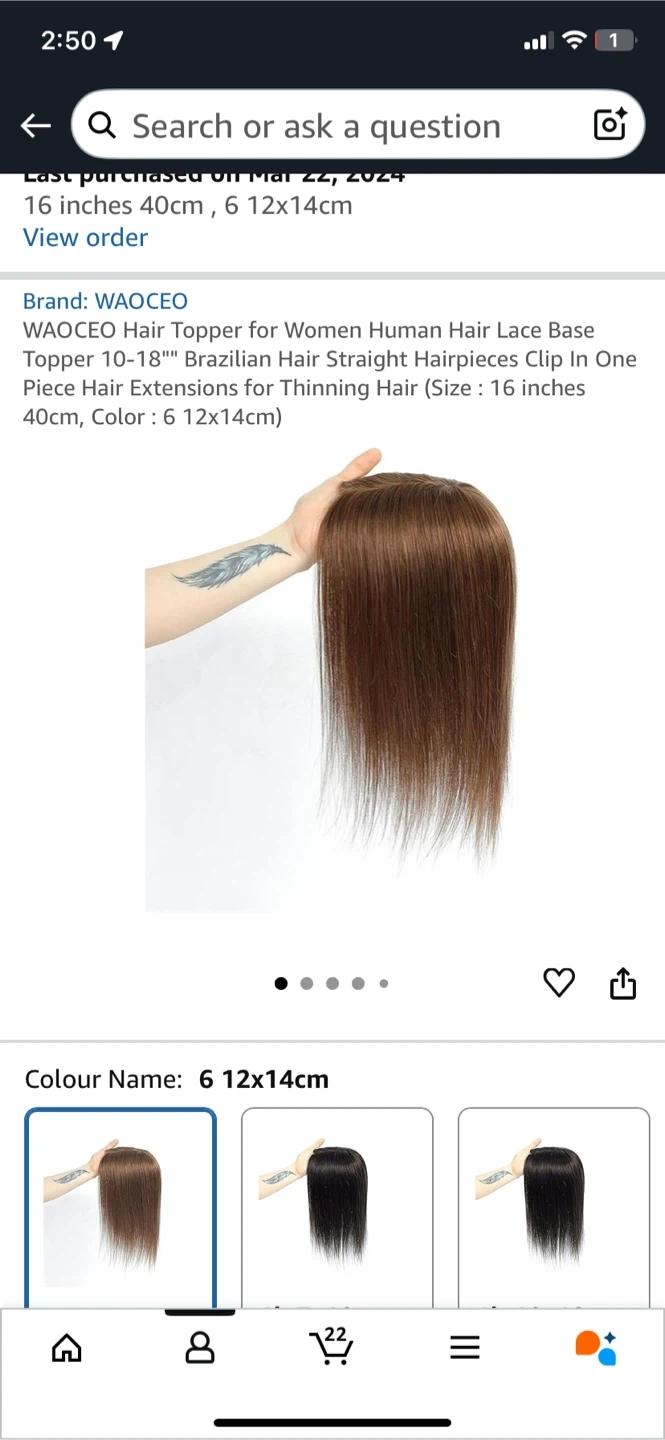The width and height of the screenshot is (665, 1440).
Task: Switch to the Home tab
Action: [x=67, y=1349]
